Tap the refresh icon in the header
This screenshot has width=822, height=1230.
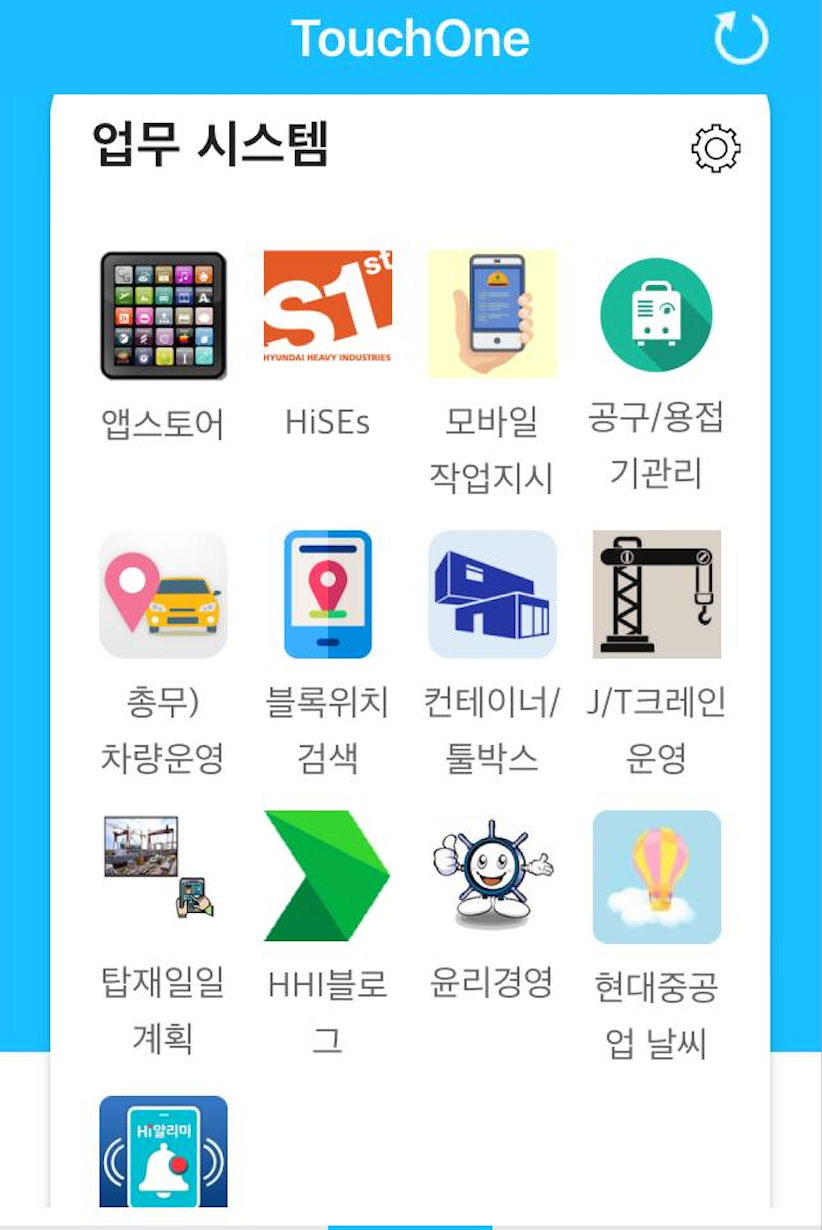pos(741,38)
